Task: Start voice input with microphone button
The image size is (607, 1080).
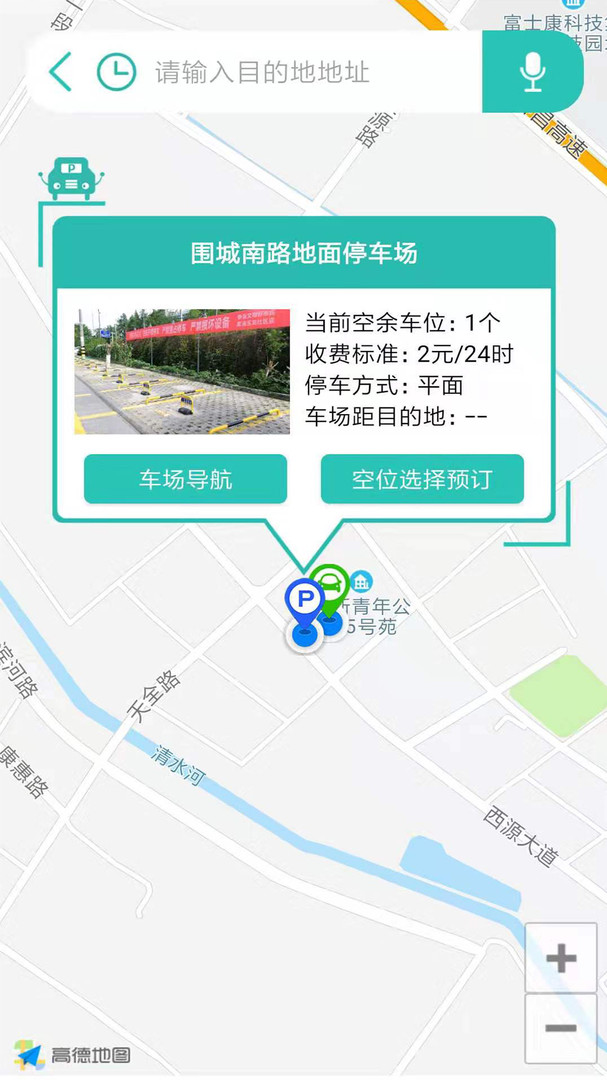Action: [532, 72]
